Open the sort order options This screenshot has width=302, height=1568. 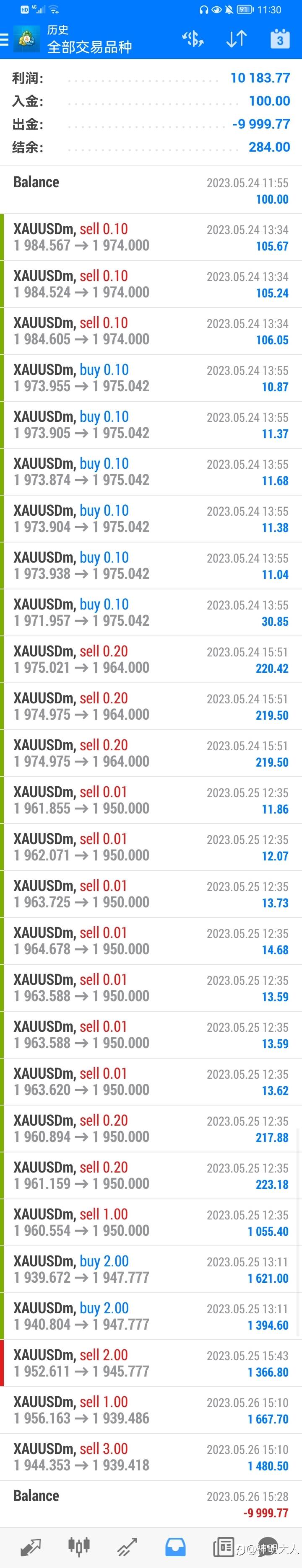236,39
